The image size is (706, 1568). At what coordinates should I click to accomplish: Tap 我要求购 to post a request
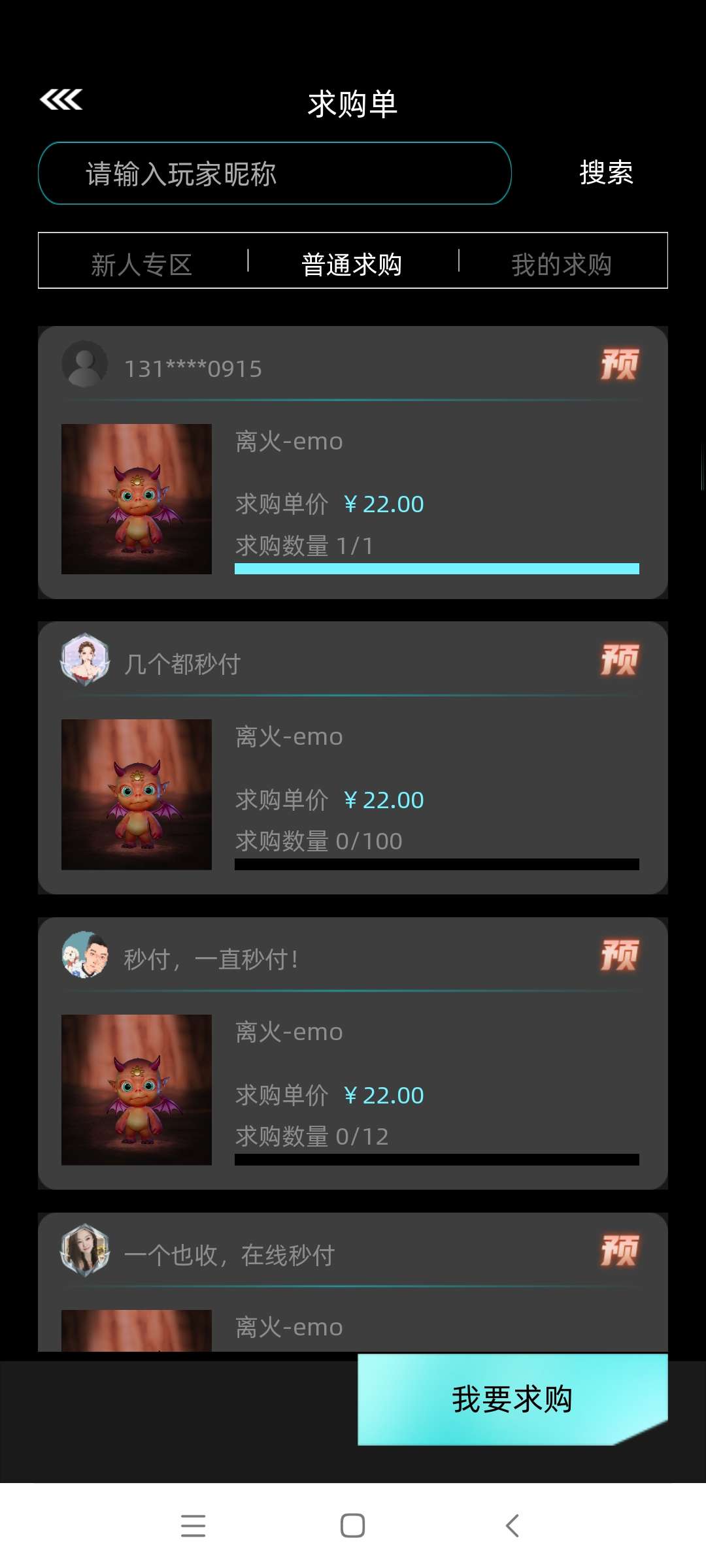512,1399
